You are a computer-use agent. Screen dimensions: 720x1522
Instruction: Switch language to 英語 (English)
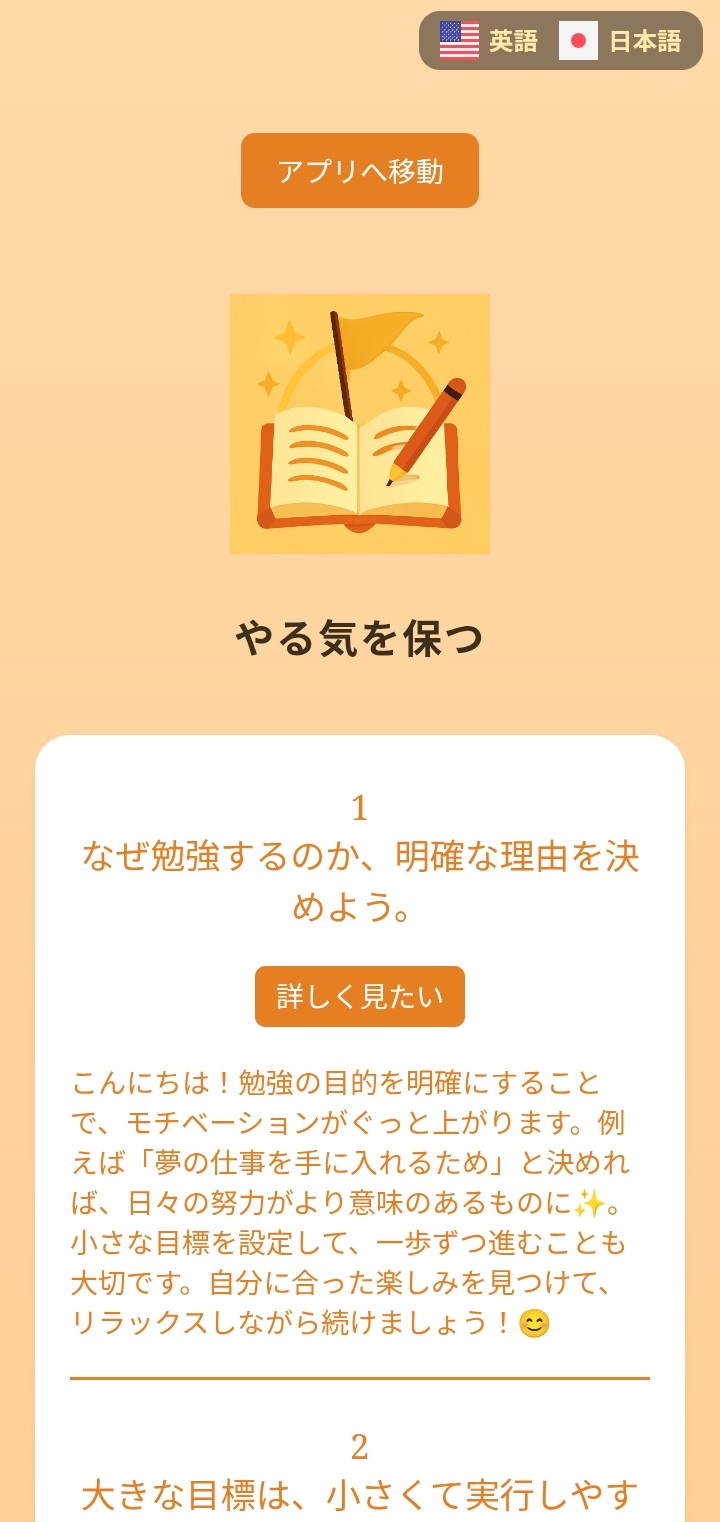[x=489, y=41]
